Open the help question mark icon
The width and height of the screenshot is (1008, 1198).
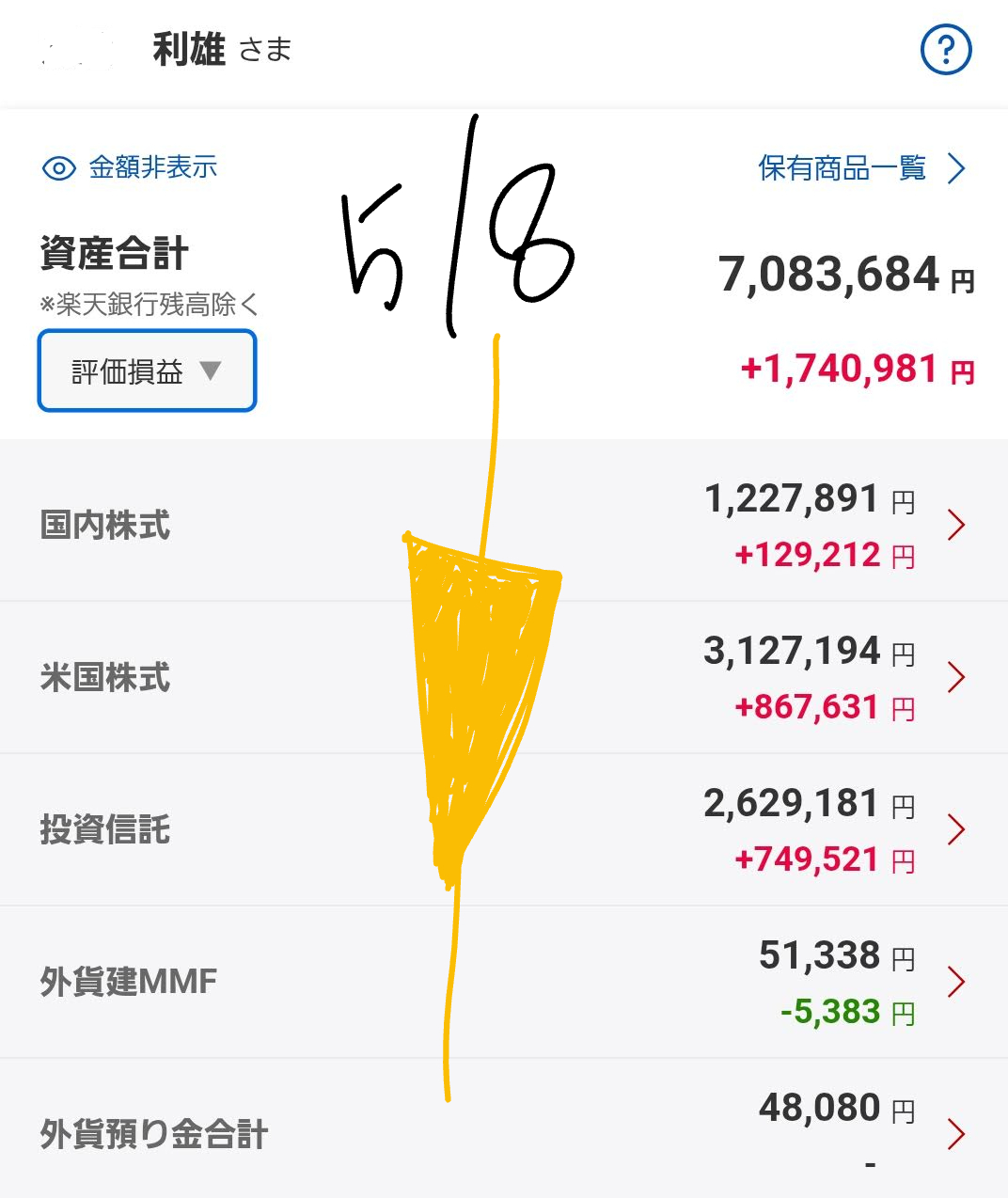click(x=945, y=50)
